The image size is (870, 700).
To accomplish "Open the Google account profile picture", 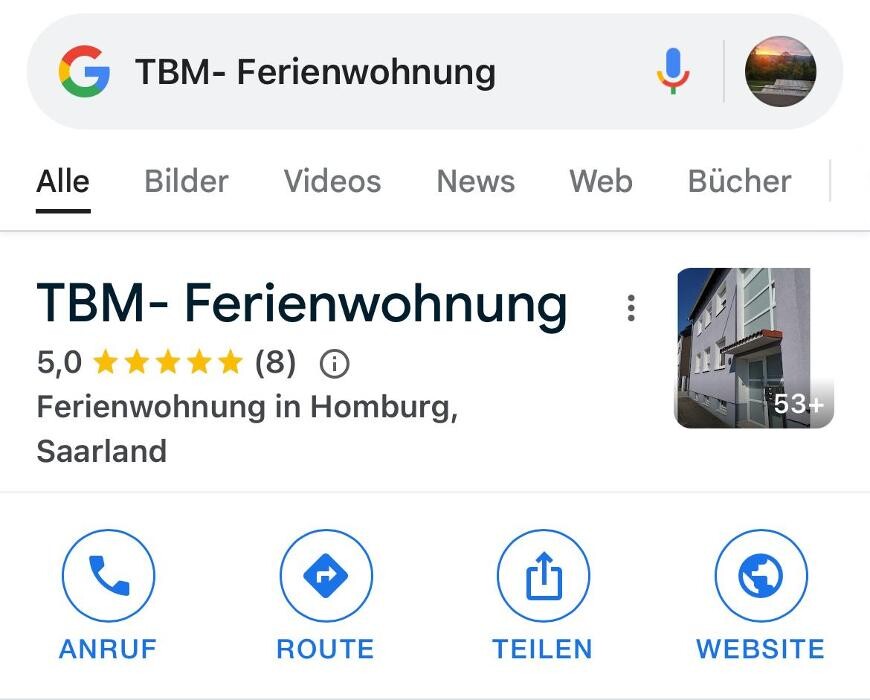I will [781, 72].
